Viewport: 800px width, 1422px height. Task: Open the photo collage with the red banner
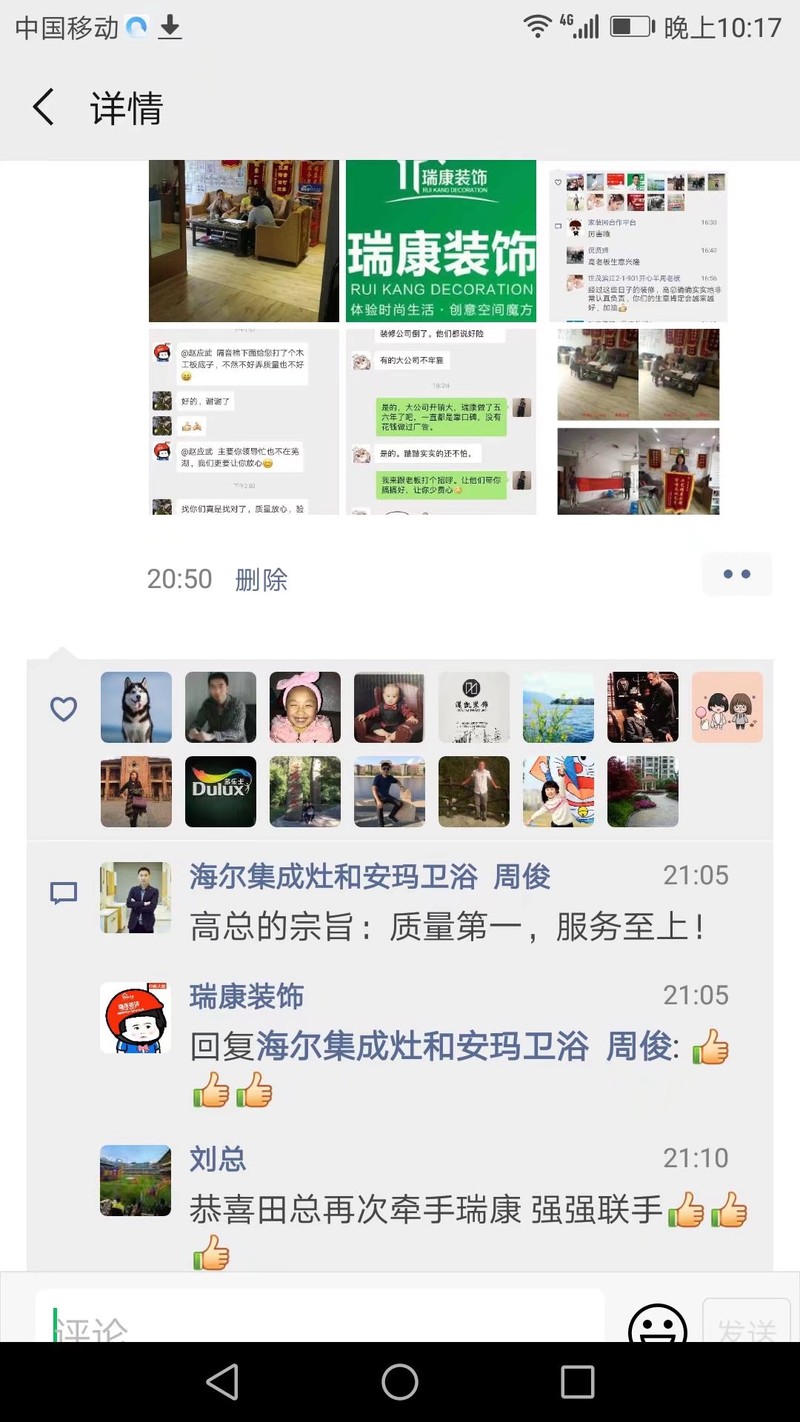(638, 422)
